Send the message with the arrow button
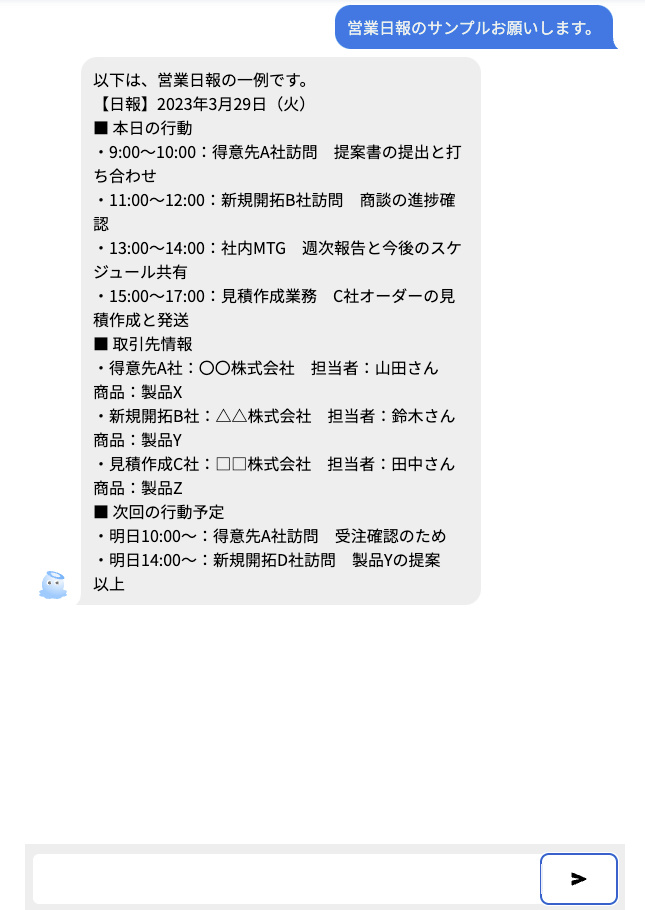Screen dimensions: 645x910 578,879
